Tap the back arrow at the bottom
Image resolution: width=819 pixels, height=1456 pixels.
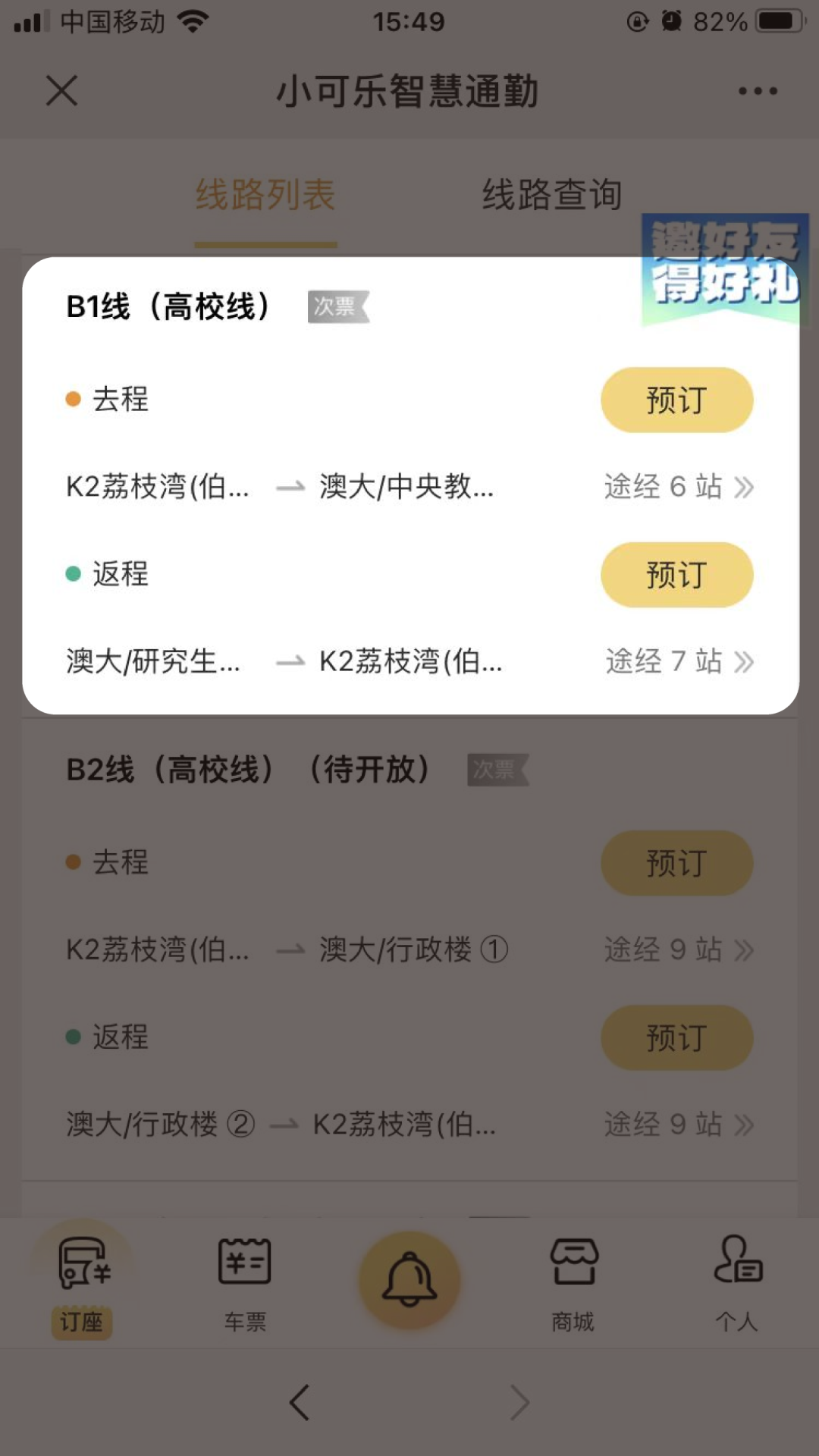point(299,1403)
